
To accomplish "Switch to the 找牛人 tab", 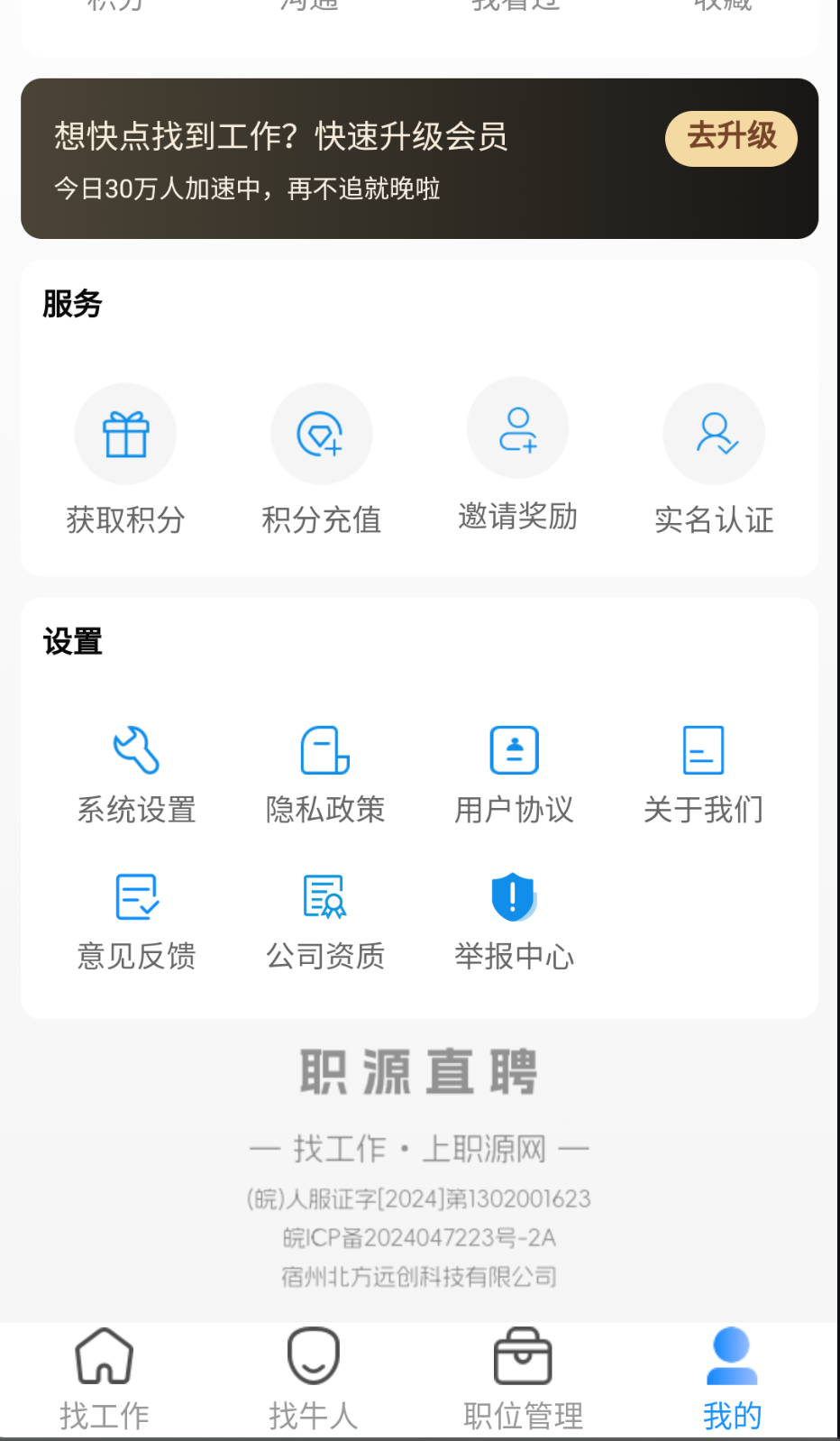I will click(313, 1380).
